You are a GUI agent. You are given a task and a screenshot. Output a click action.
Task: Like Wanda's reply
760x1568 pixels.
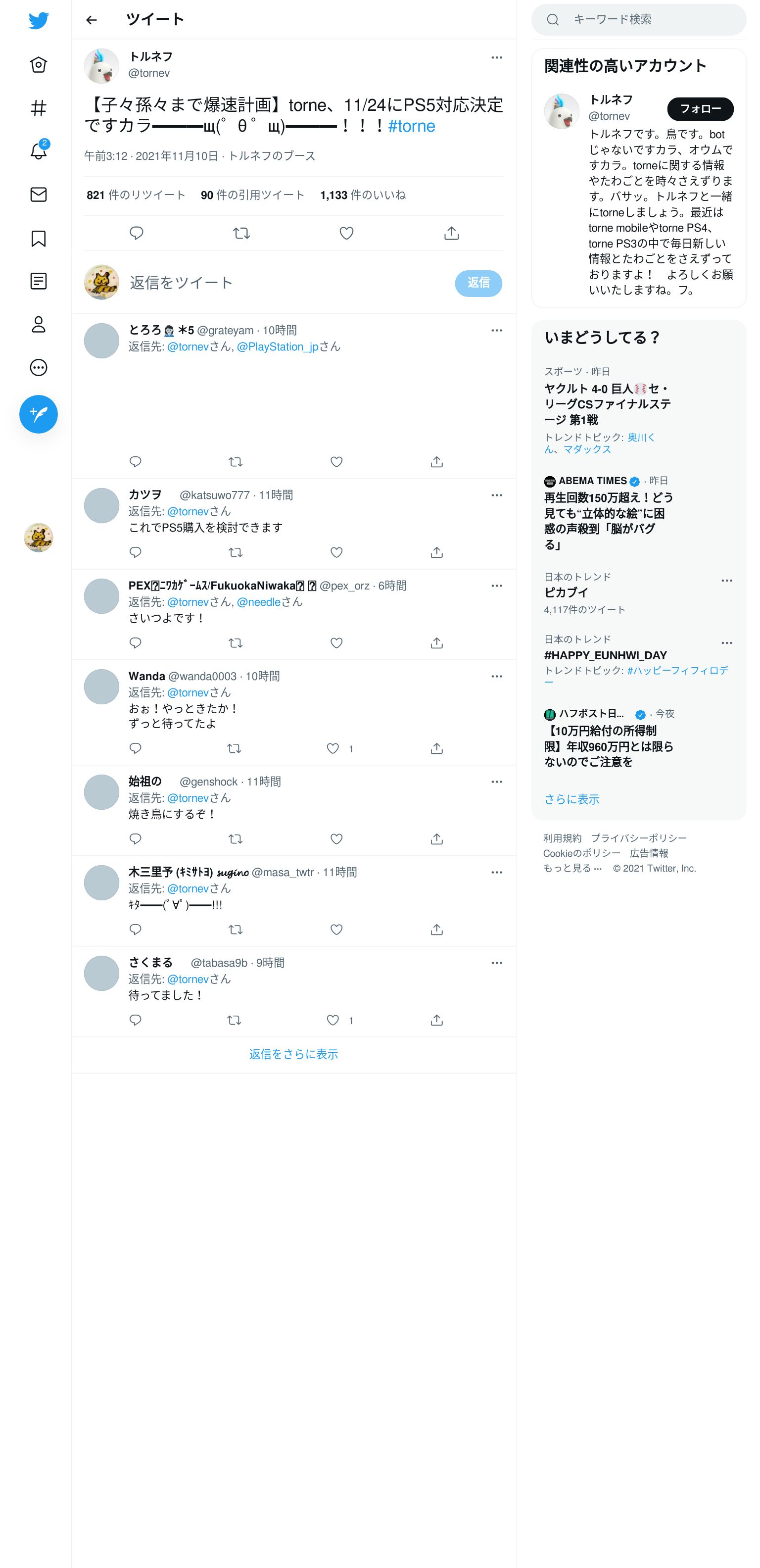[333, 748]
